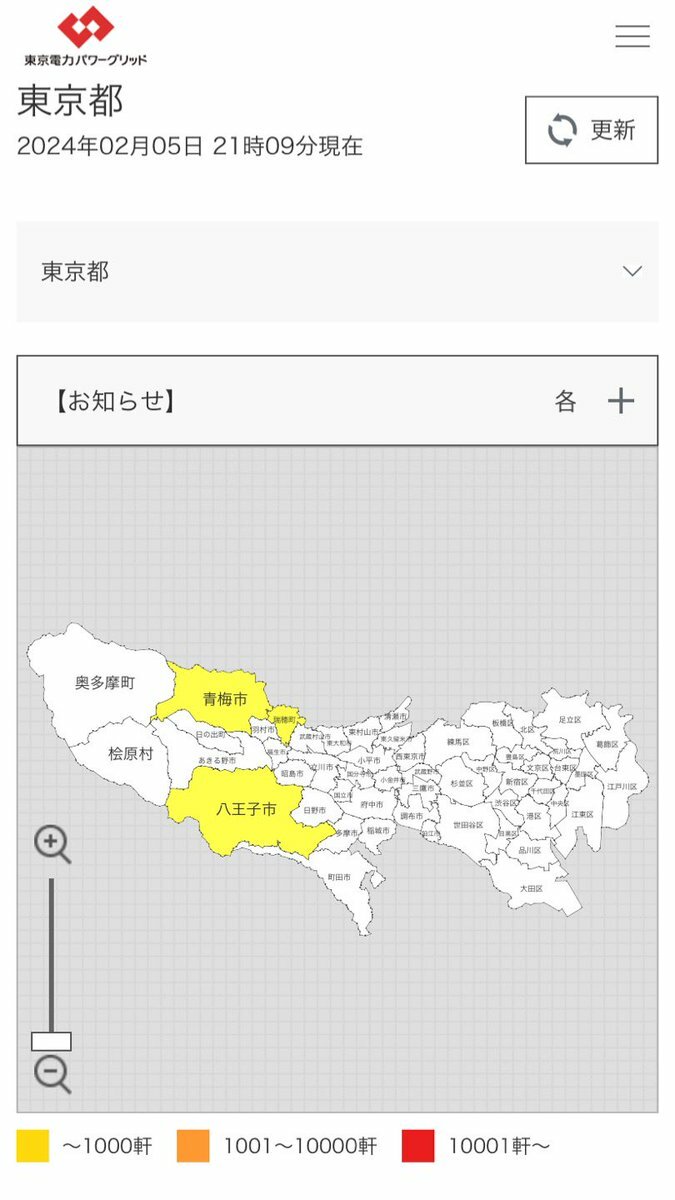Zoom in on the map
The image size is (675, 1200).
[52, 845]
